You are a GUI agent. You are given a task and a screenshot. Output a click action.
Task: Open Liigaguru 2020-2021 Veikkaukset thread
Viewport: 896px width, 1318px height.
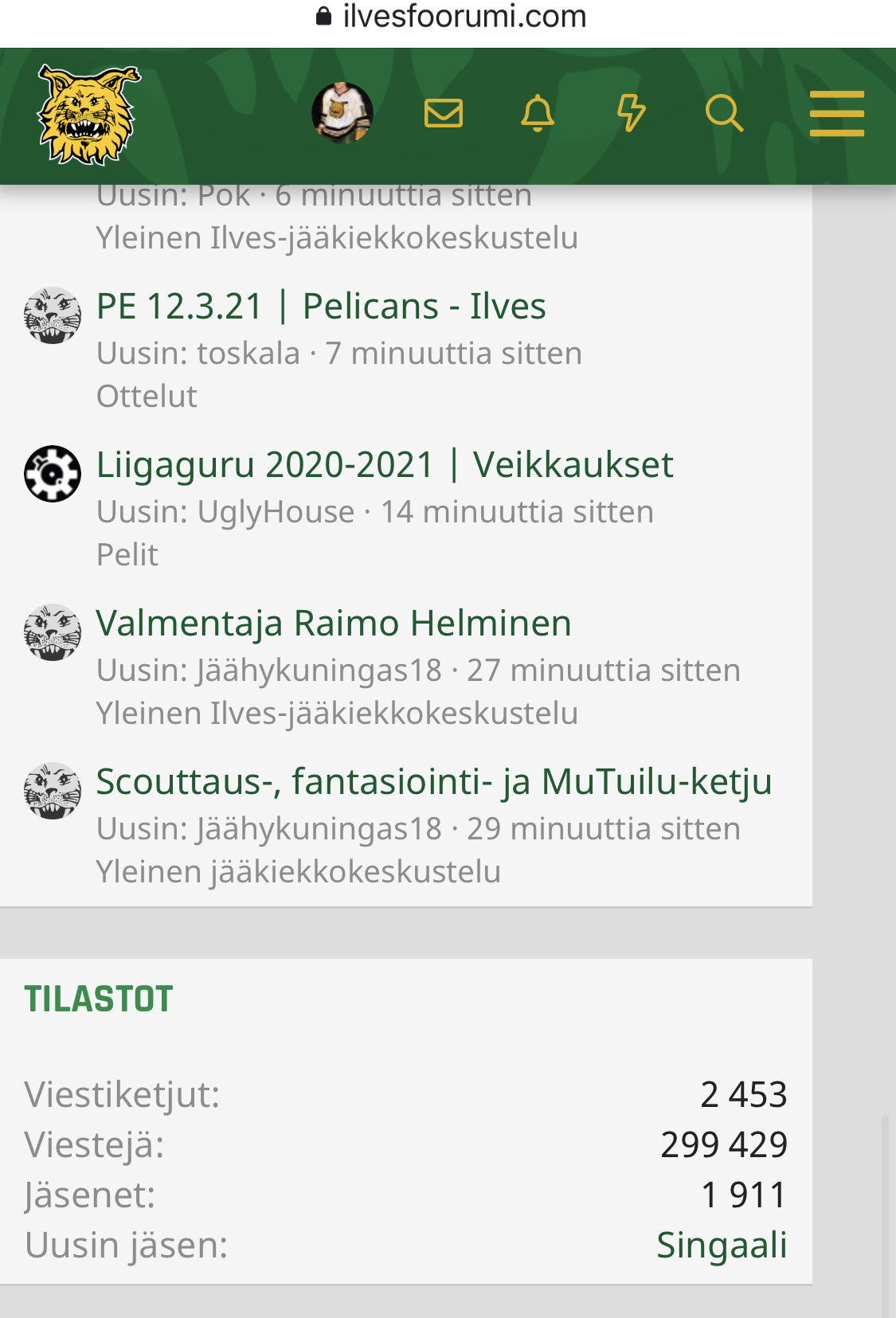click(x=385, y=465)
